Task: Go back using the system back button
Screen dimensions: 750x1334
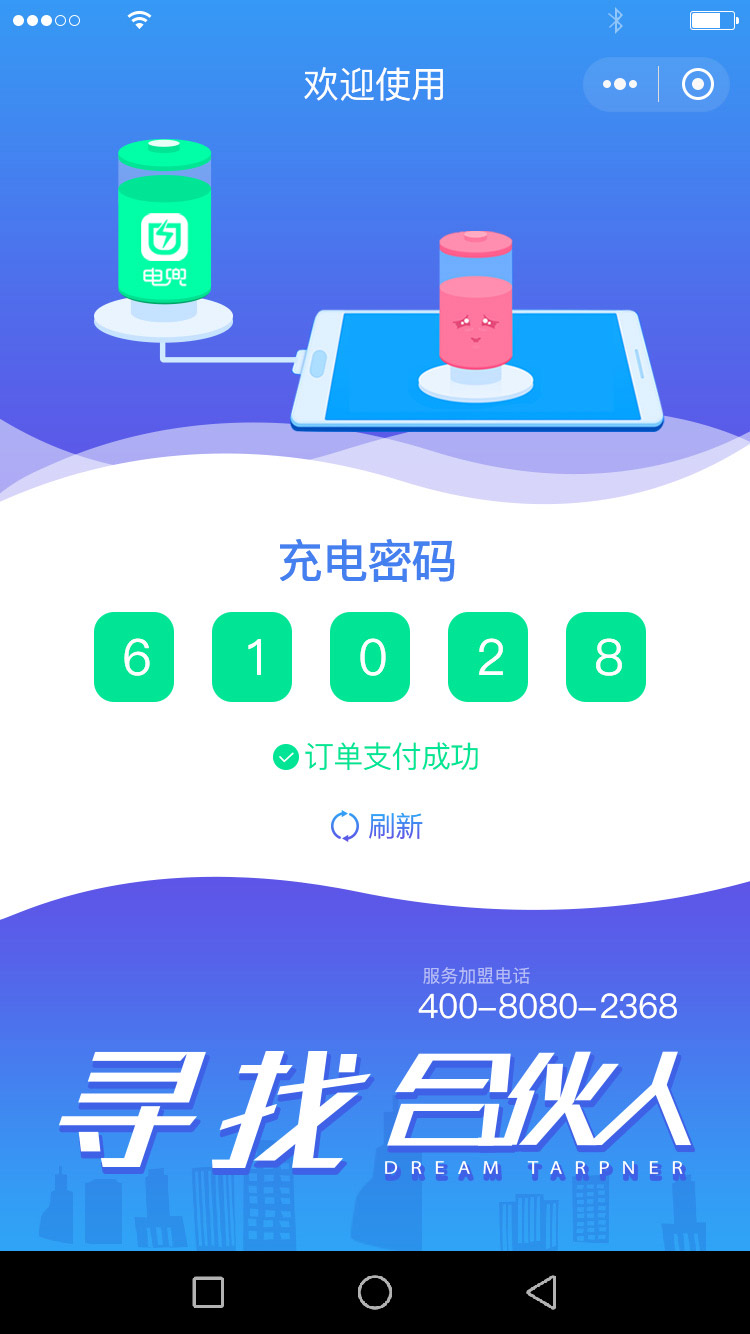Action: (541, 1292)
